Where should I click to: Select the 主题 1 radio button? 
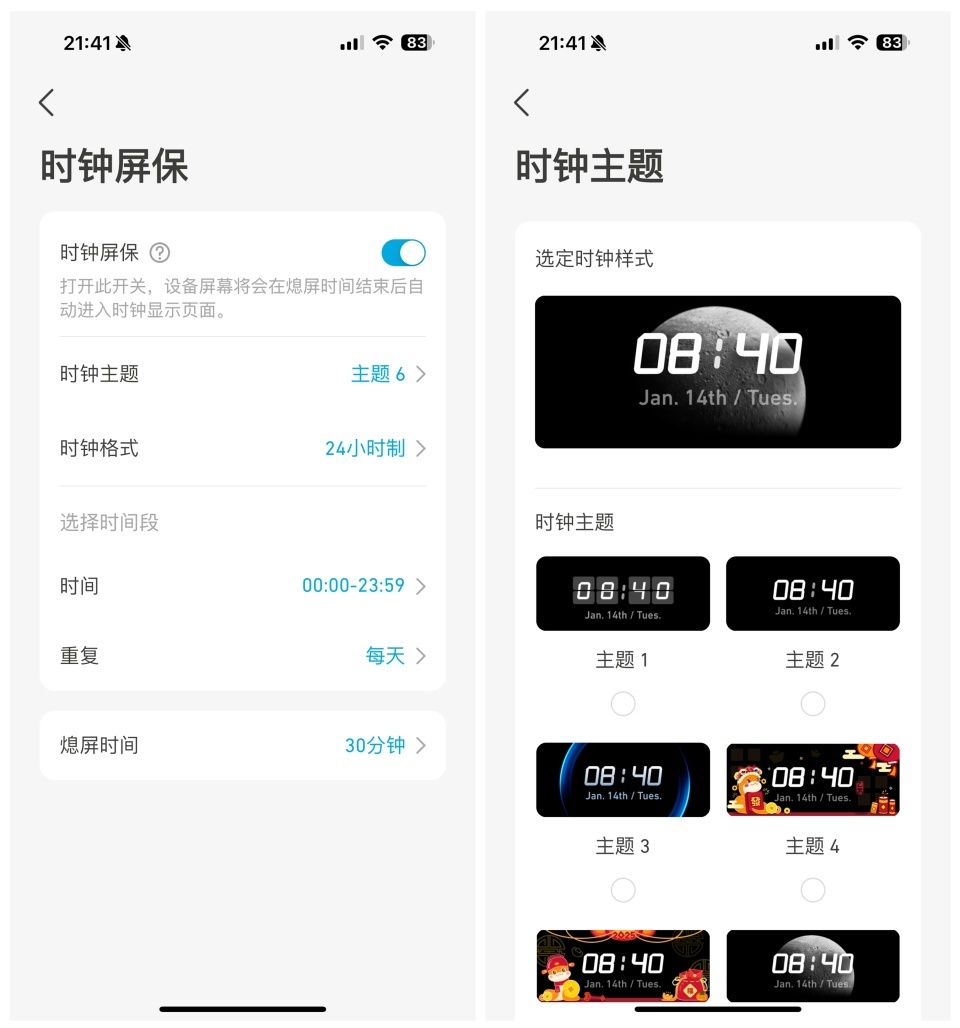(x=623, y=704)
